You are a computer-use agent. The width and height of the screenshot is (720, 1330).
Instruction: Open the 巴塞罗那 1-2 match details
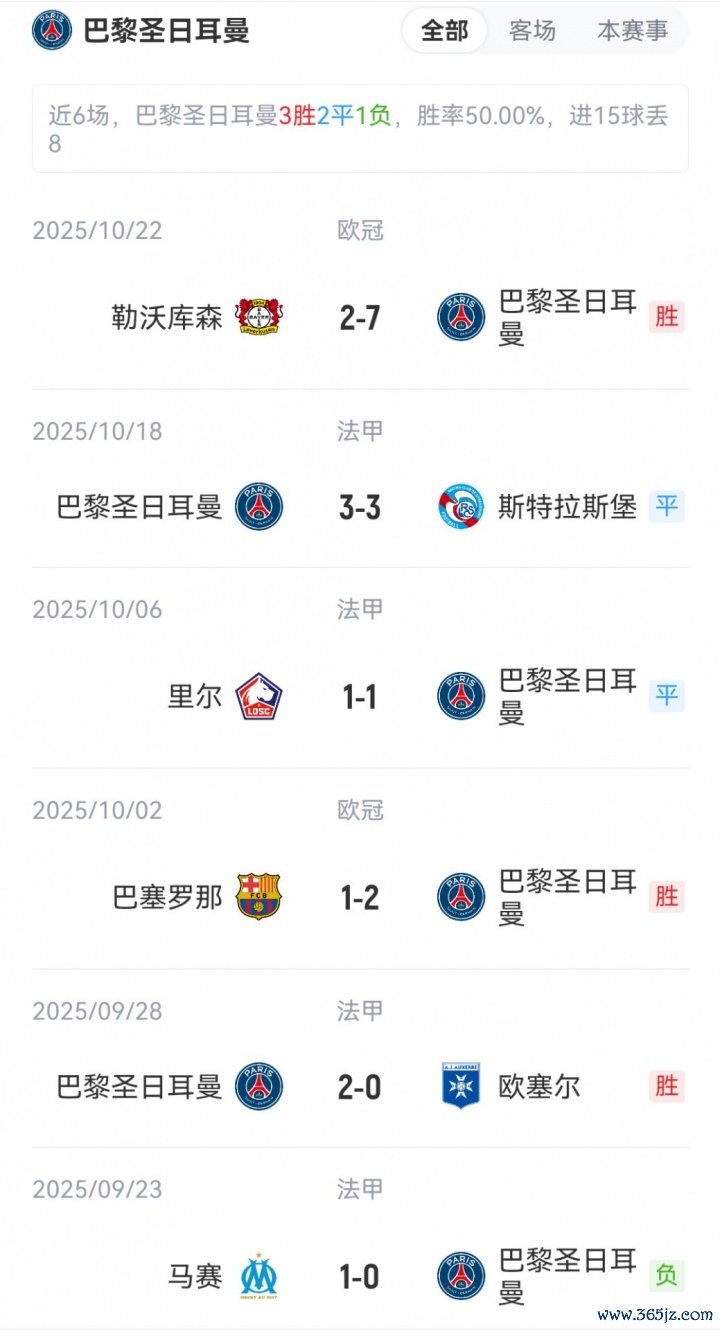pyautogui.click(x=360, y=897)
